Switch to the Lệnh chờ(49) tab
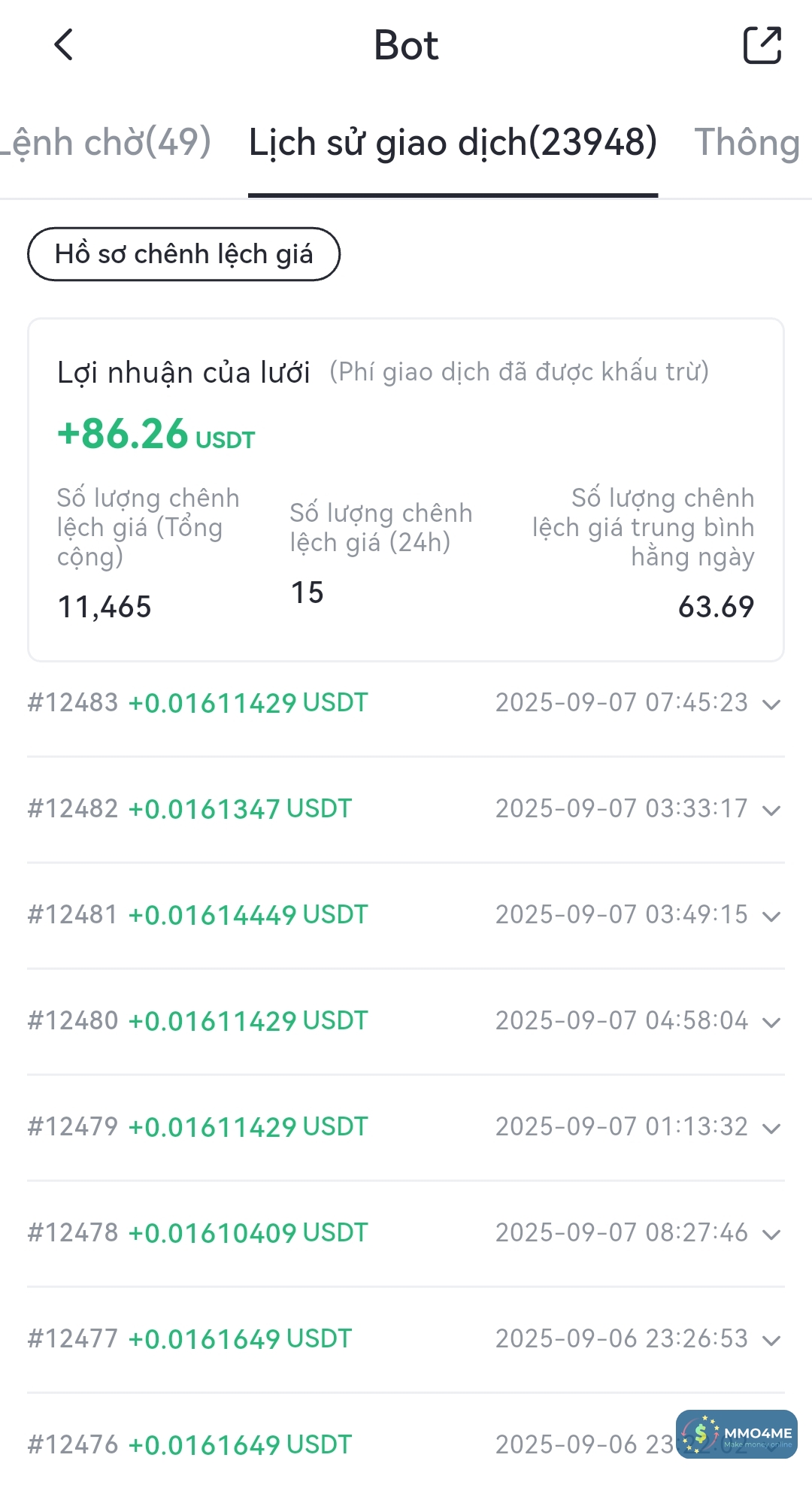Viewport: 812px width, 1488px height. coord(105,143)
